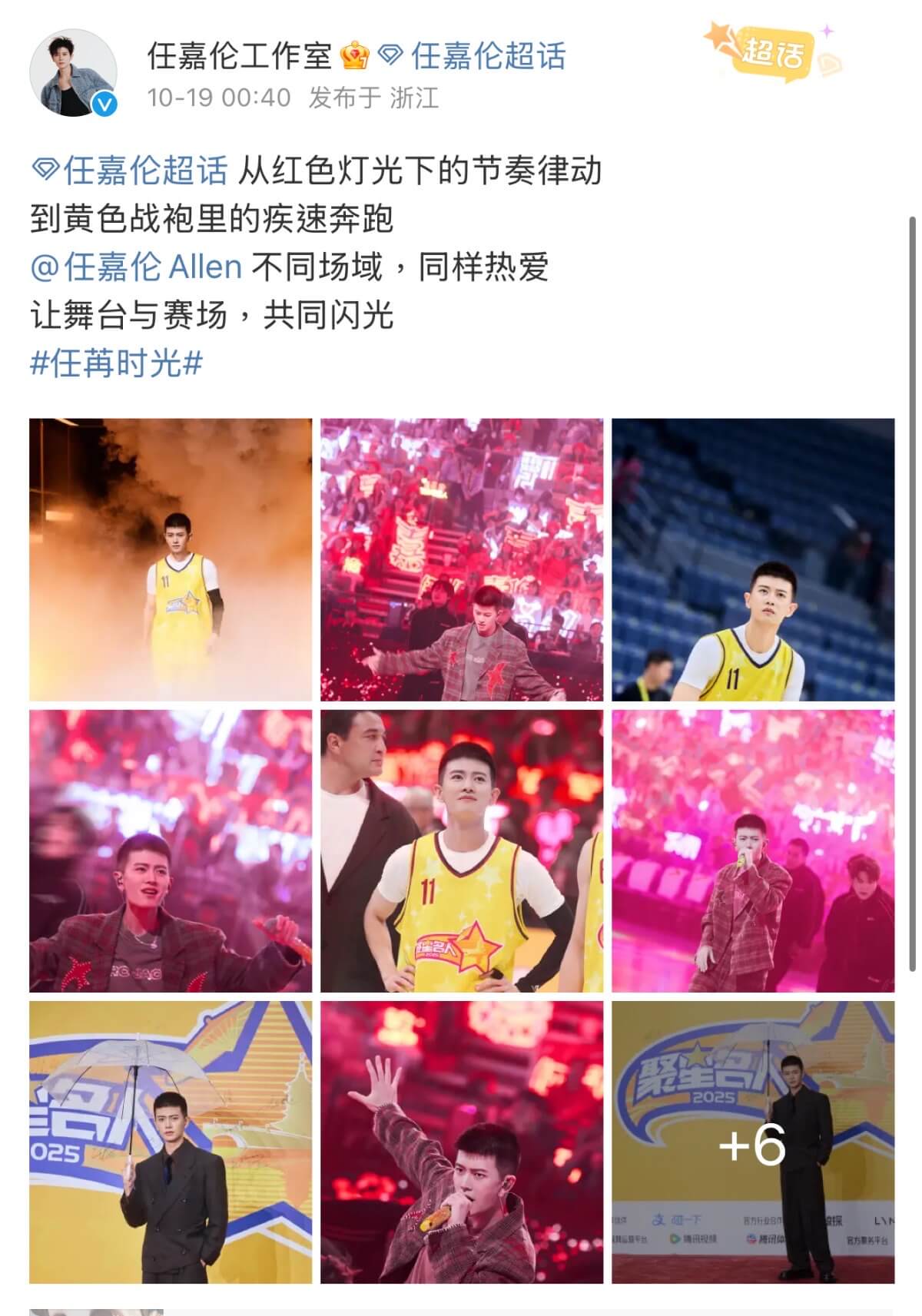
Task: View photo with blue stadium seats
Action: pyautogui.click(x=752, y=559)
